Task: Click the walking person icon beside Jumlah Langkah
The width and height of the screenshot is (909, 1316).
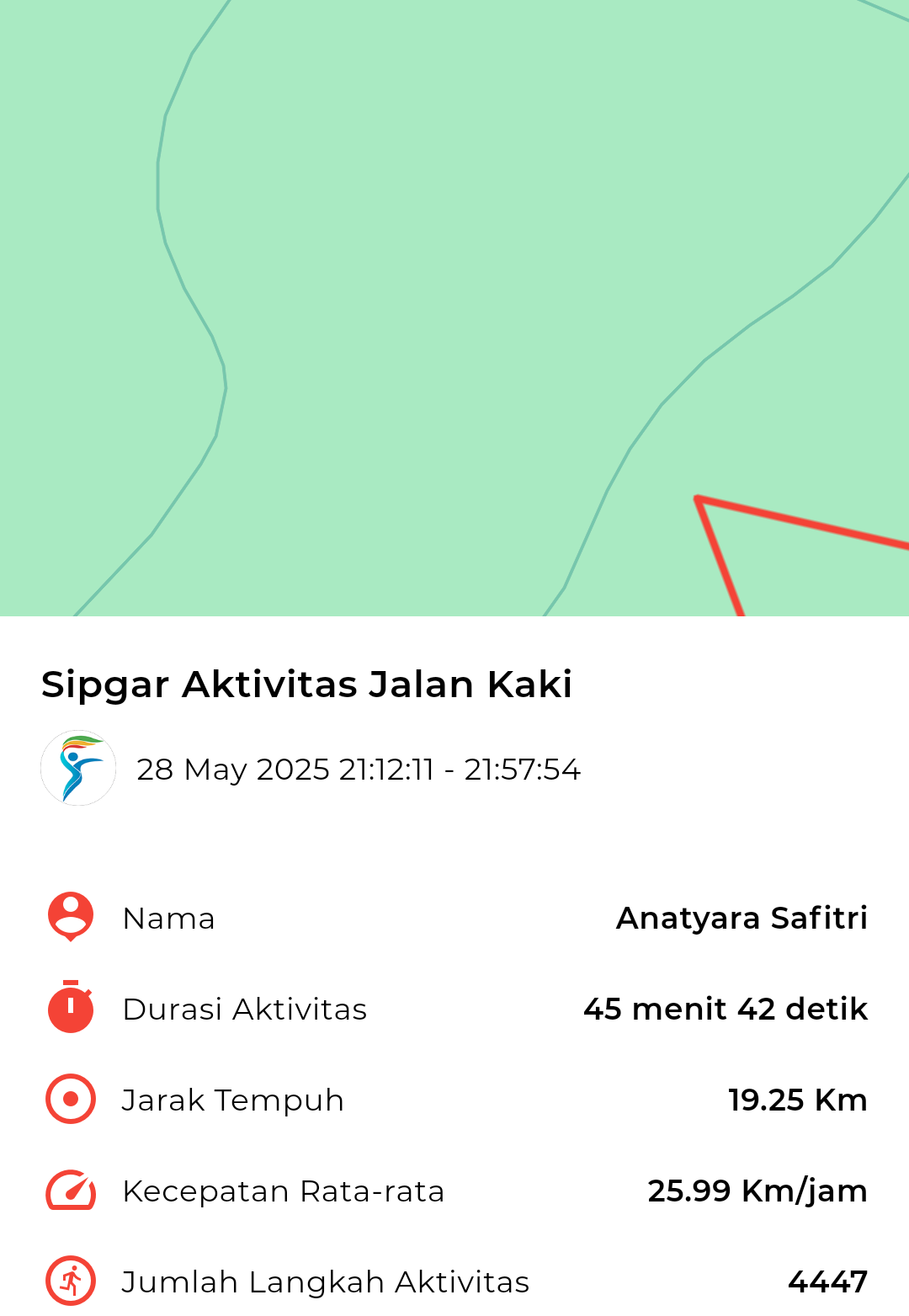Action: tap(68, 1281)
